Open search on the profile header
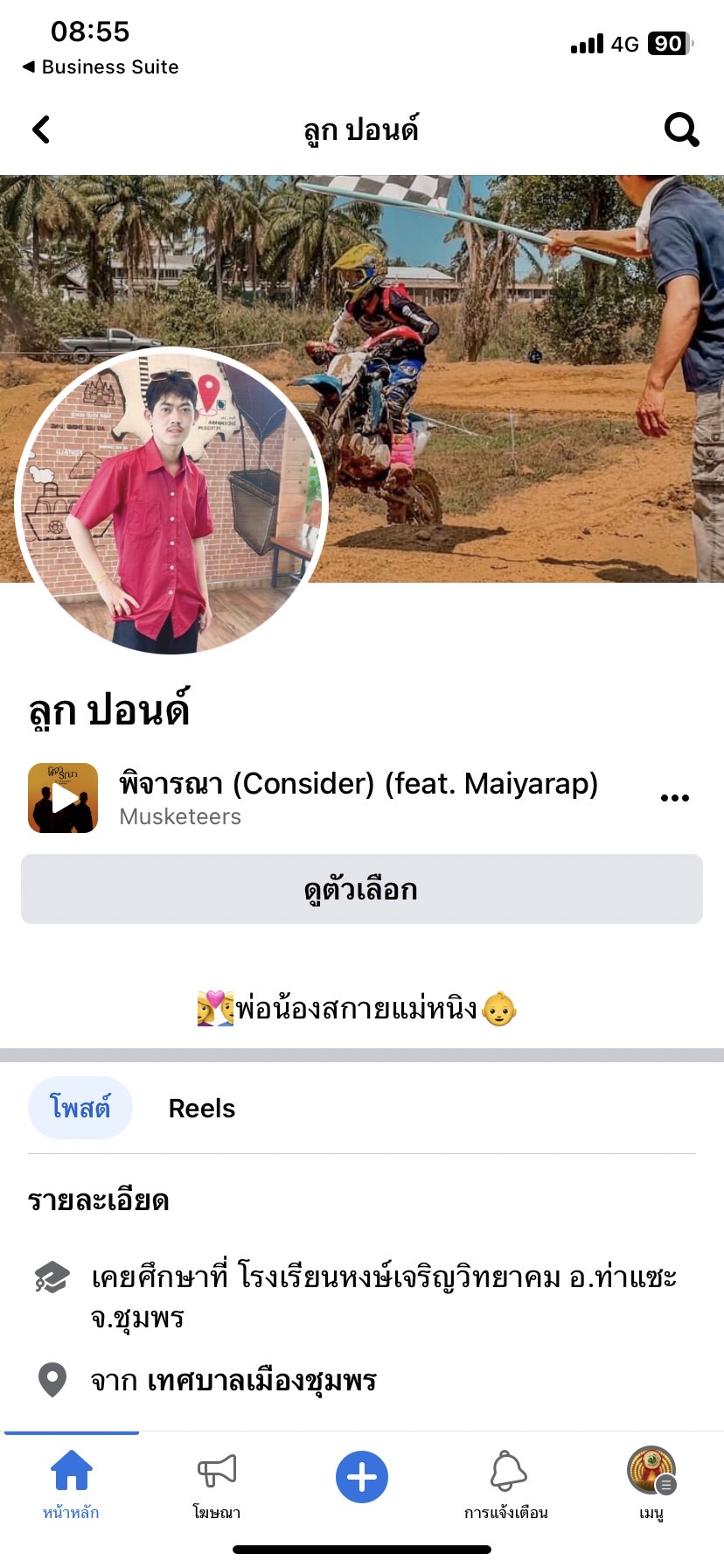The width and height of the screenshot is (724, 1568). point(681,129)
